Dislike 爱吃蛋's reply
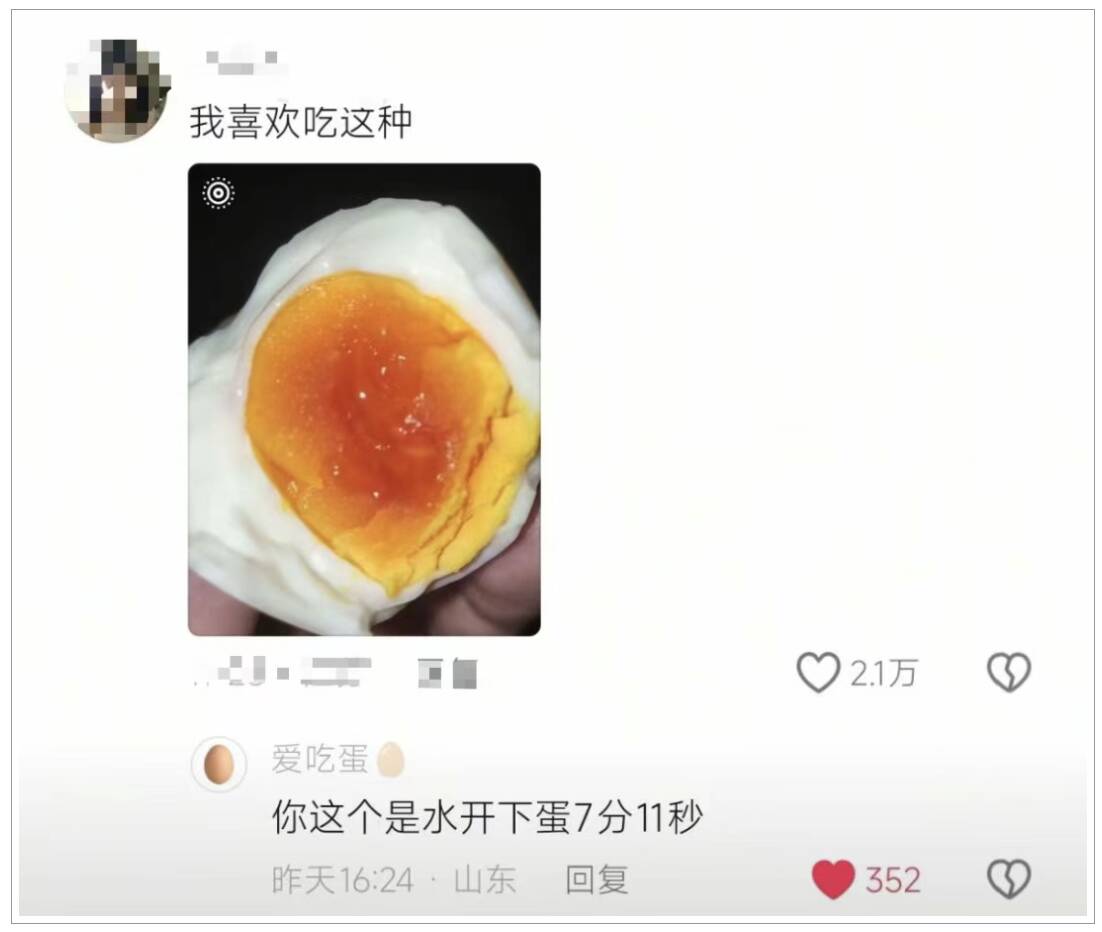 pos(1008,880)
